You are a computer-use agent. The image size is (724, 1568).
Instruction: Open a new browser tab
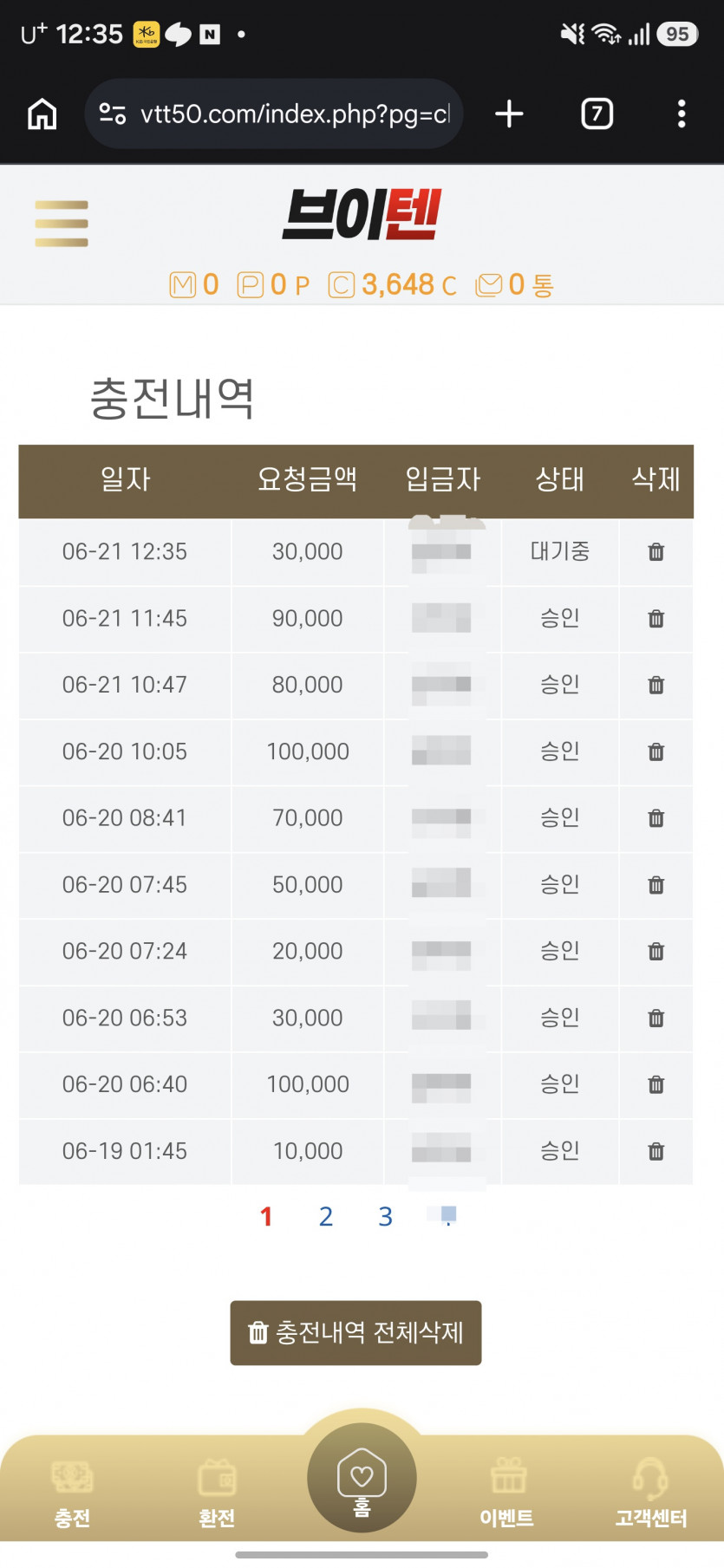[x=509, y=114]
